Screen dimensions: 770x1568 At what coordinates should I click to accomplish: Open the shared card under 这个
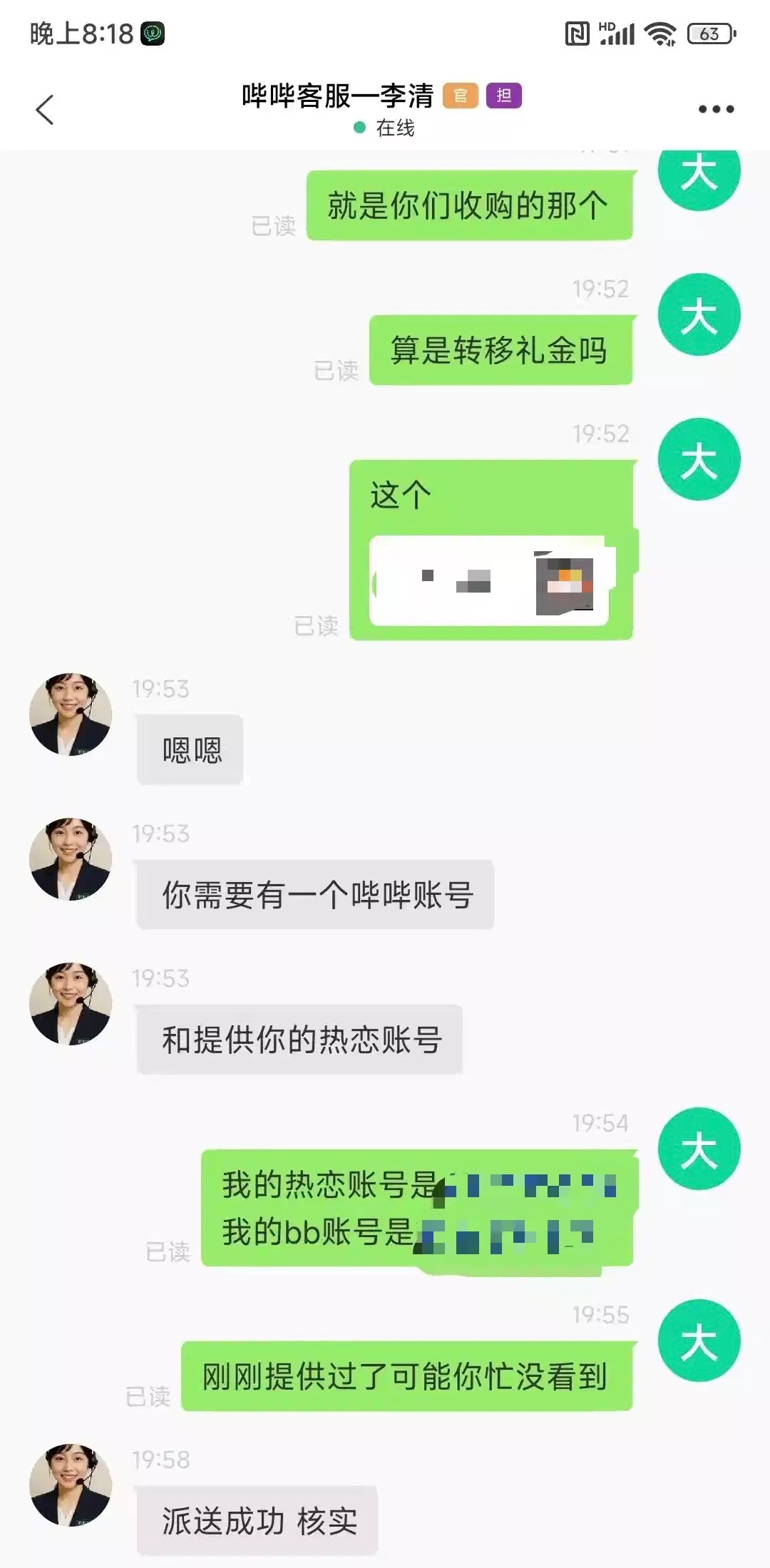pyautogui.click(x=491, y=581)
